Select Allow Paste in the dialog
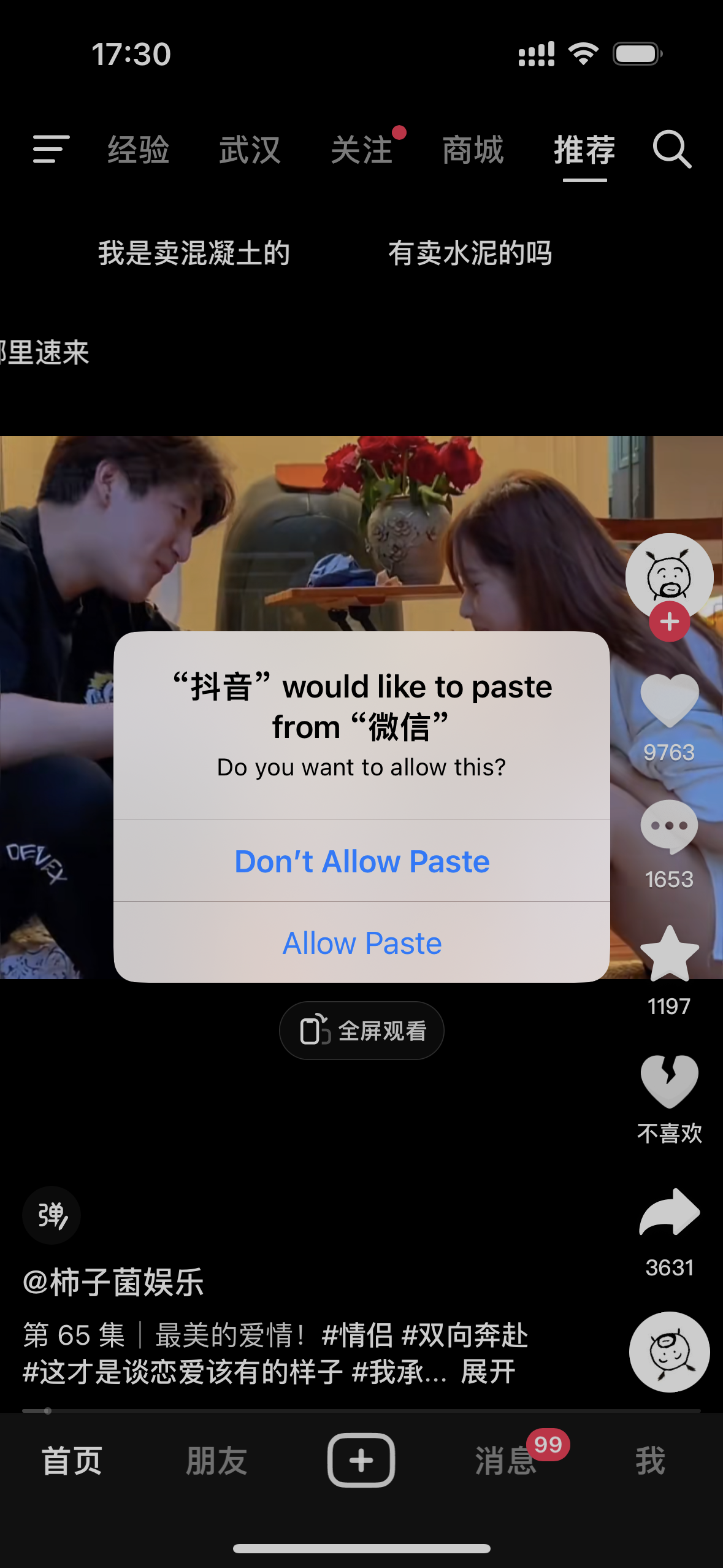This screenshot has width=723, height=1568. click(362, 943)
